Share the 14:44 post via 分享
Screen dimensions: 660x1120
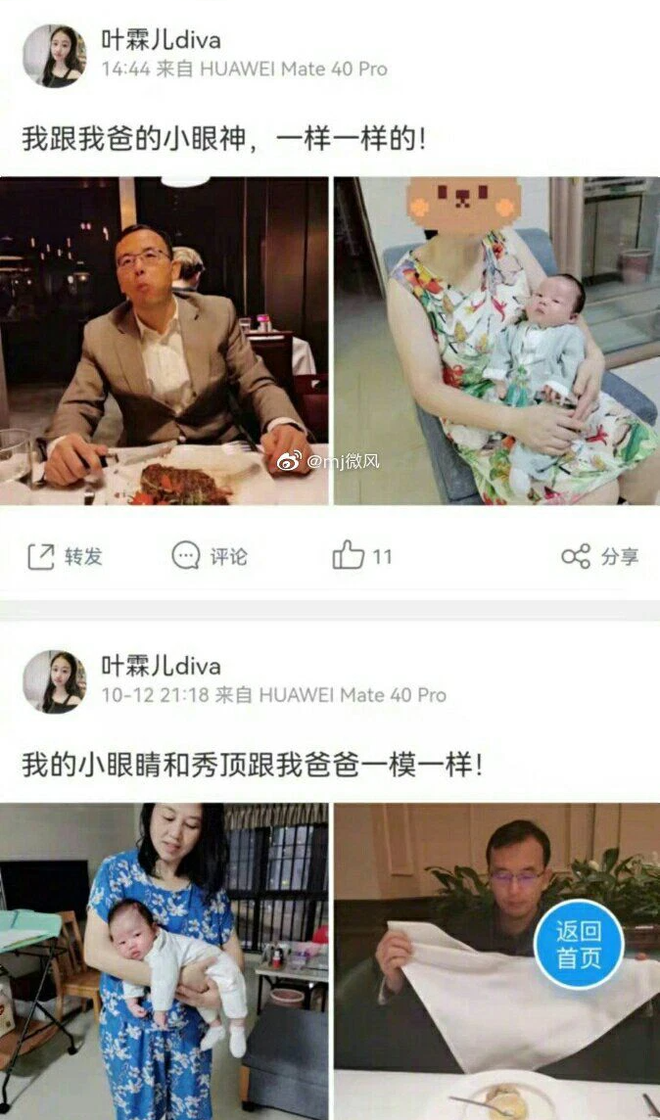[x=600, y=556]
